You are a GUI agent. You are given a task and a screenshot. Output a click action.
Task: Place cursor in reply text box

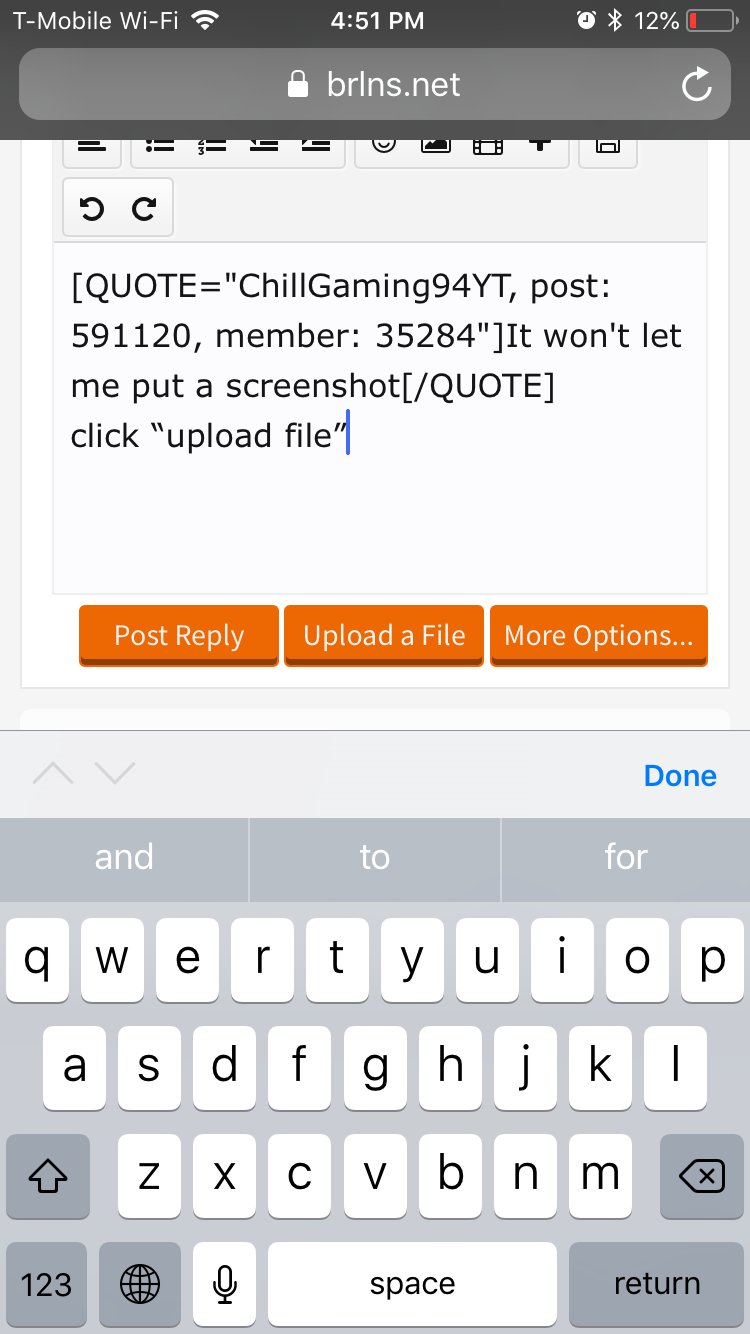tap(380, 418)
